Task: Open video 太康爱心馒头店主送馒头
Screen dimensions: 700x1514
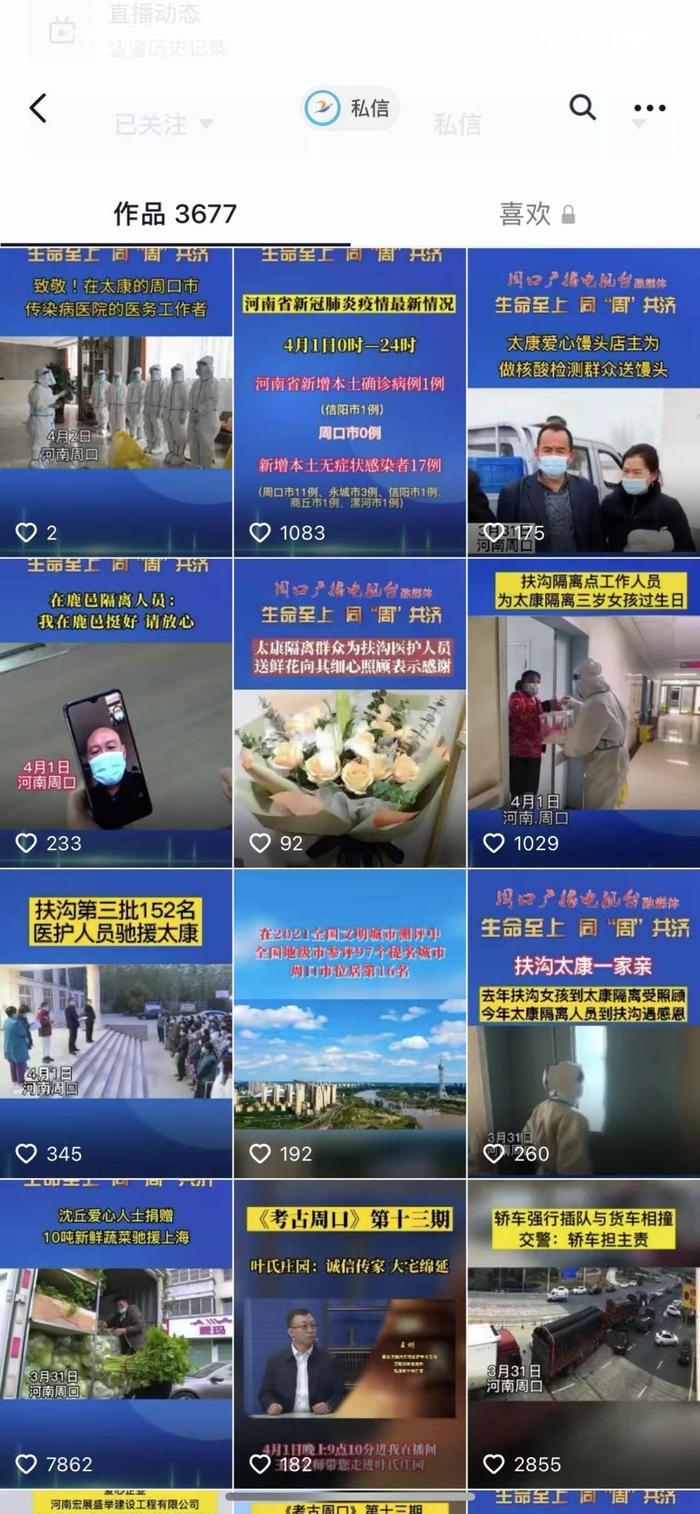Action: click(583, 400)
